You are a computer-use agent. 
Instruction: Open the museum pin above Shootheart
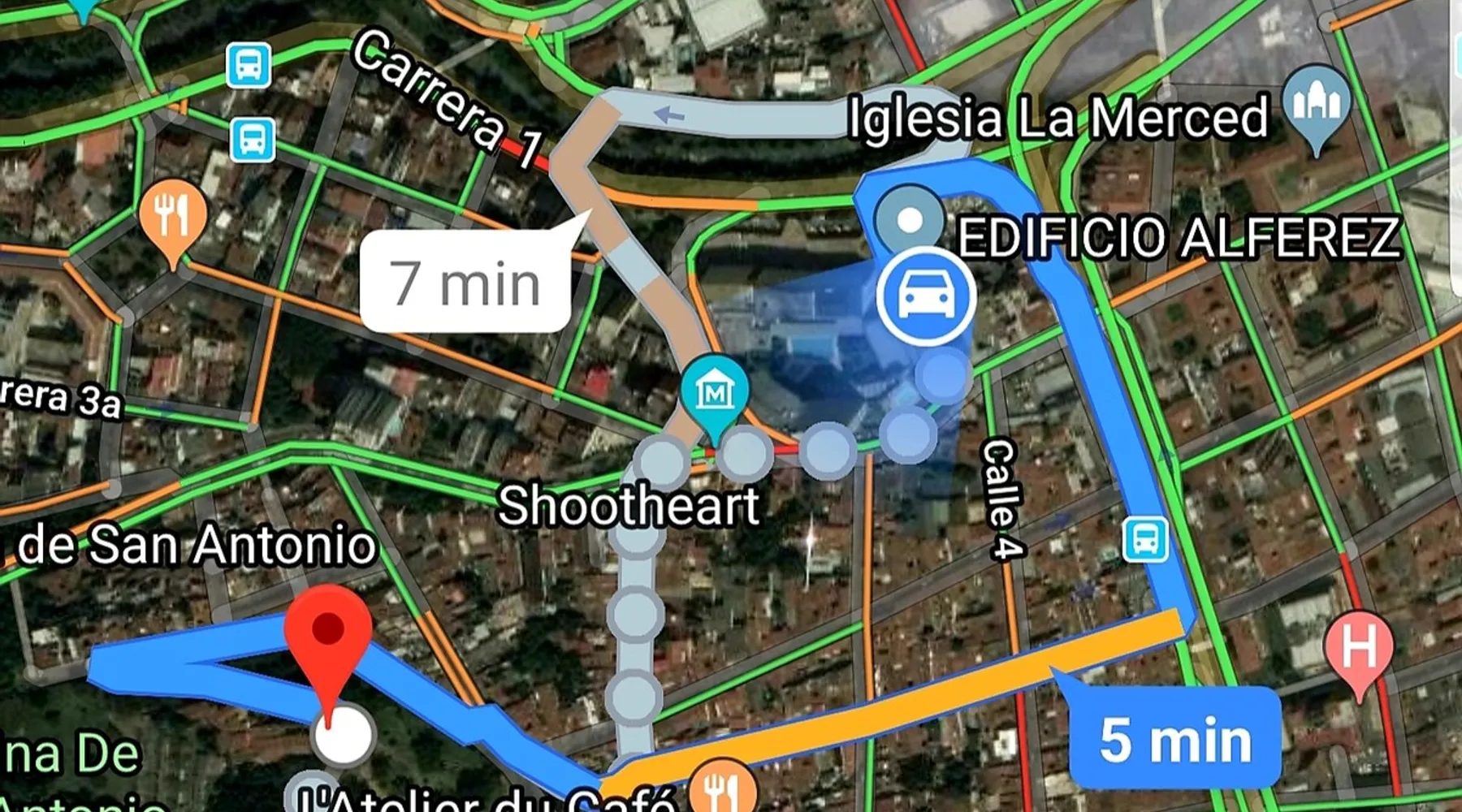point(714,391)
